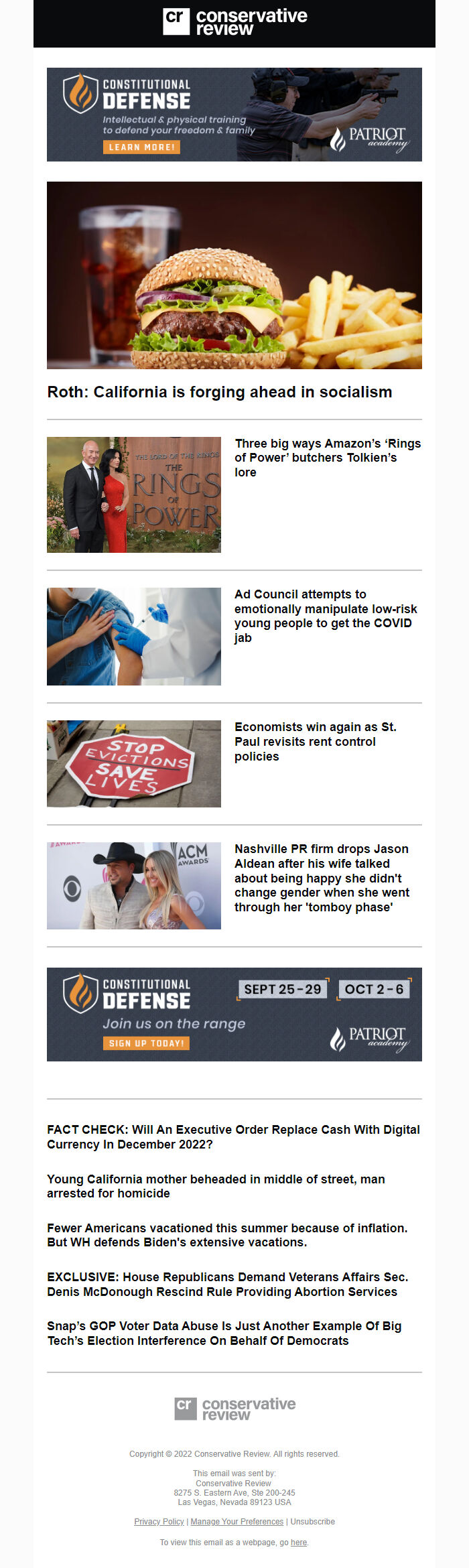Screen dimensions: 469x1568
Task: Open the St. Paul rent control article
Action: (315, 741)
